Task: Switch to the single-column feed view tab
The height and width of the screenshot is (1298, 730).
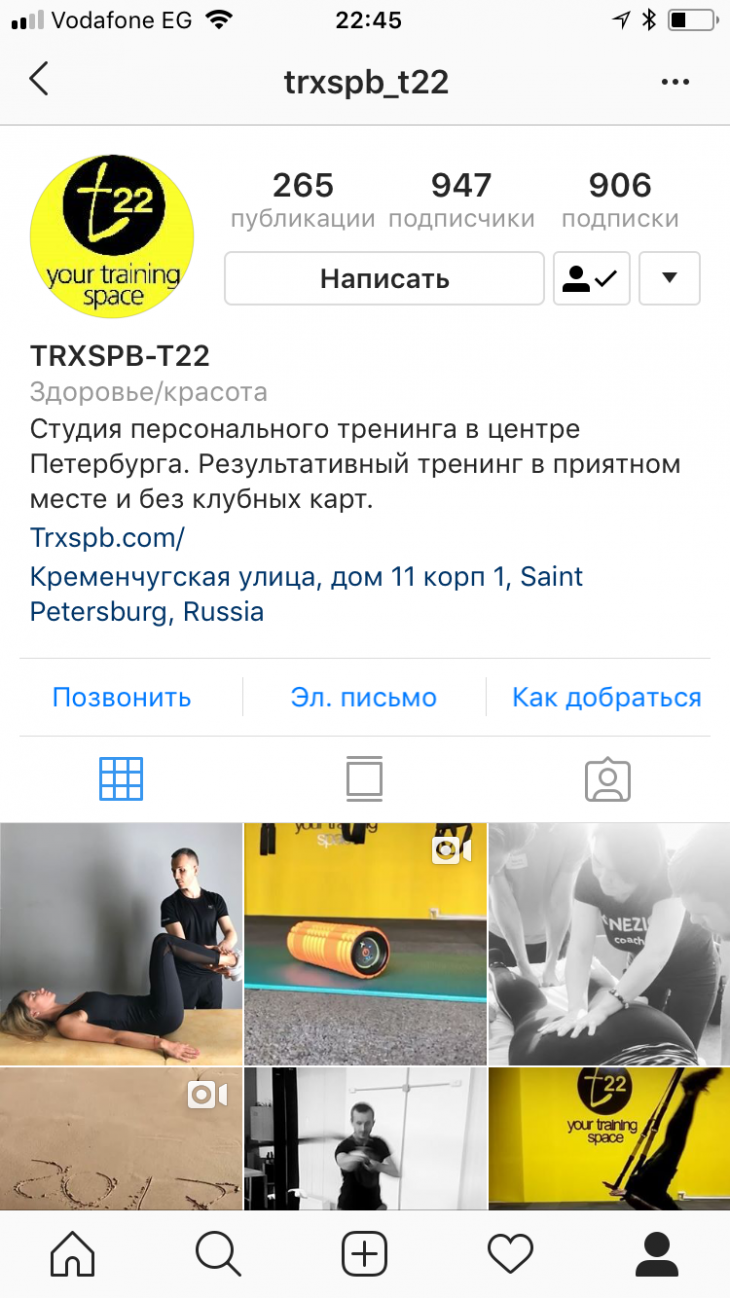Action: click(x=364, y=779)
